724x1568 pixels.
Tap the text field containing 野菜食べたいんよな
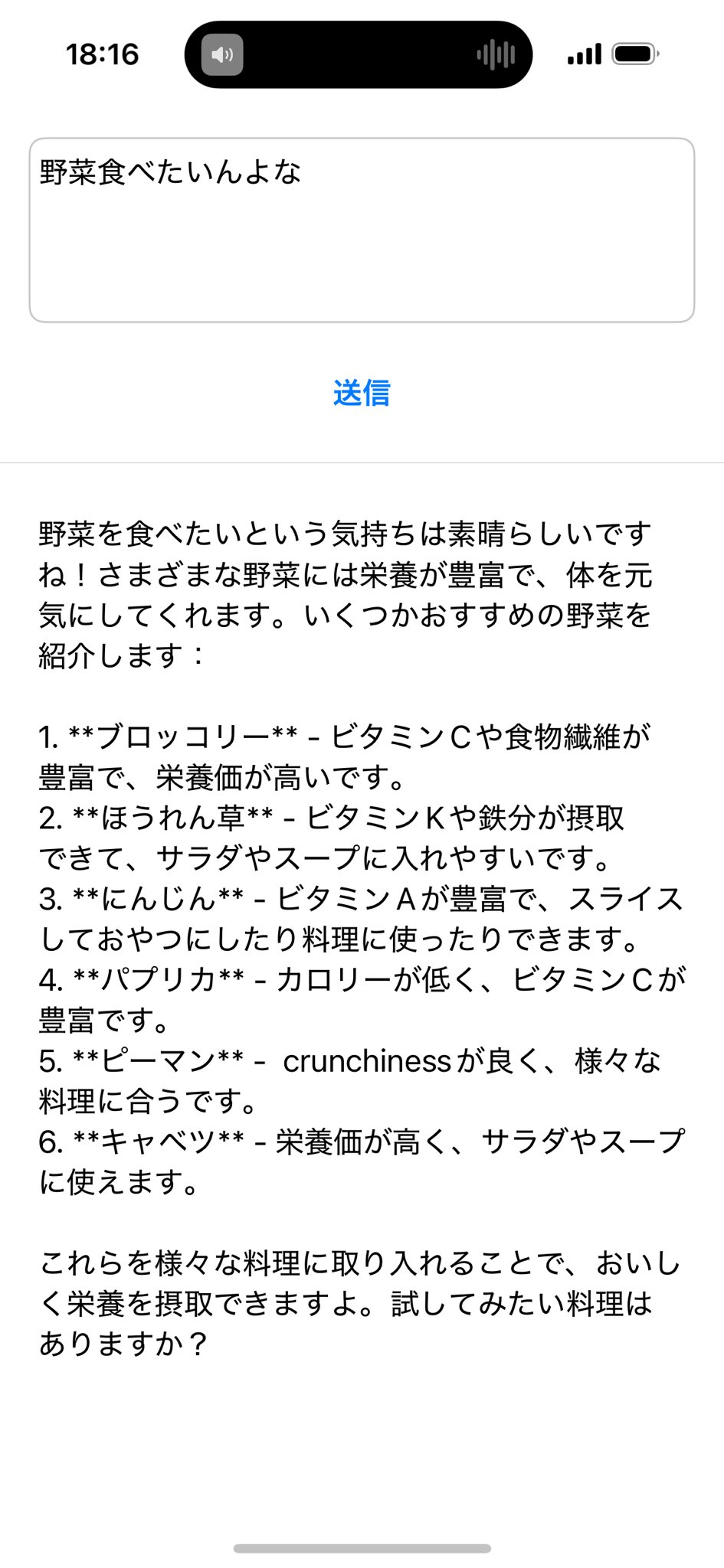(x=362, y=230)
